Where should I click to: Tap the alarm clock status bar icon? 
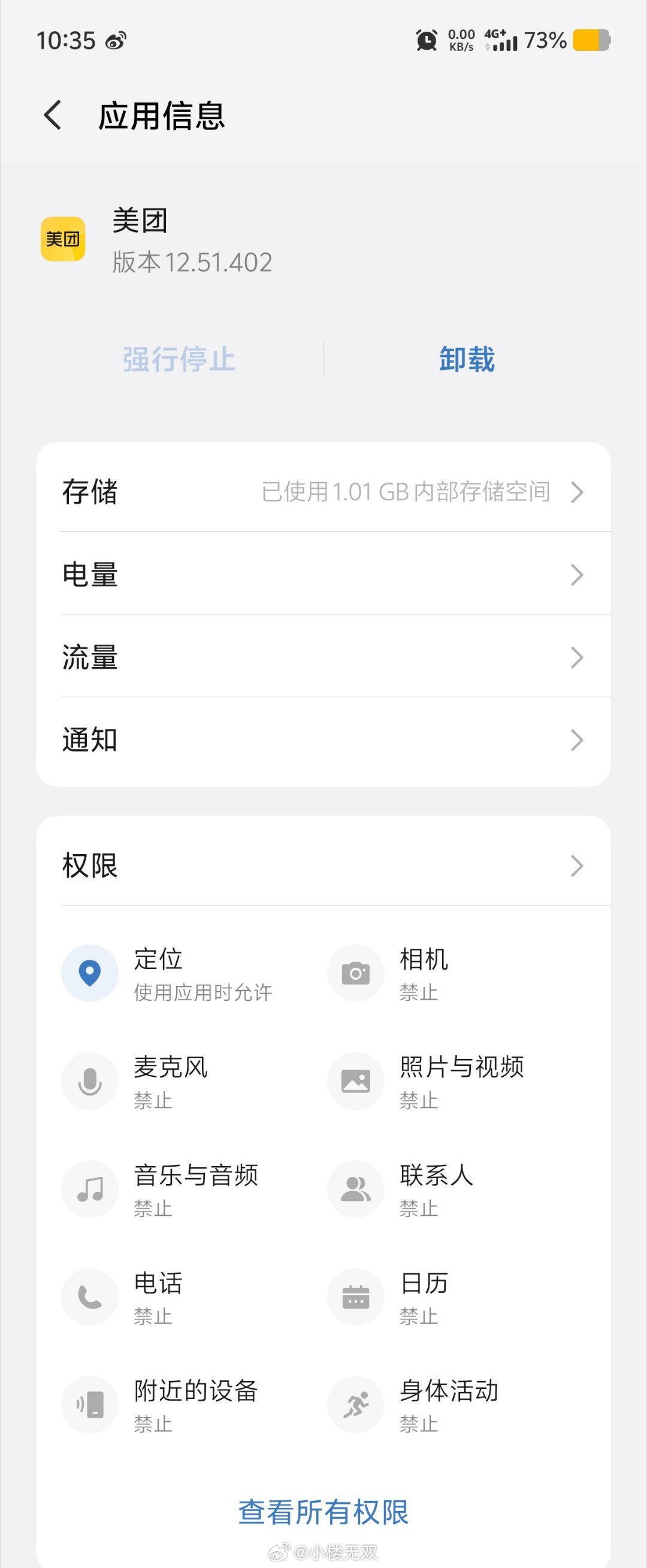[427, 40]
